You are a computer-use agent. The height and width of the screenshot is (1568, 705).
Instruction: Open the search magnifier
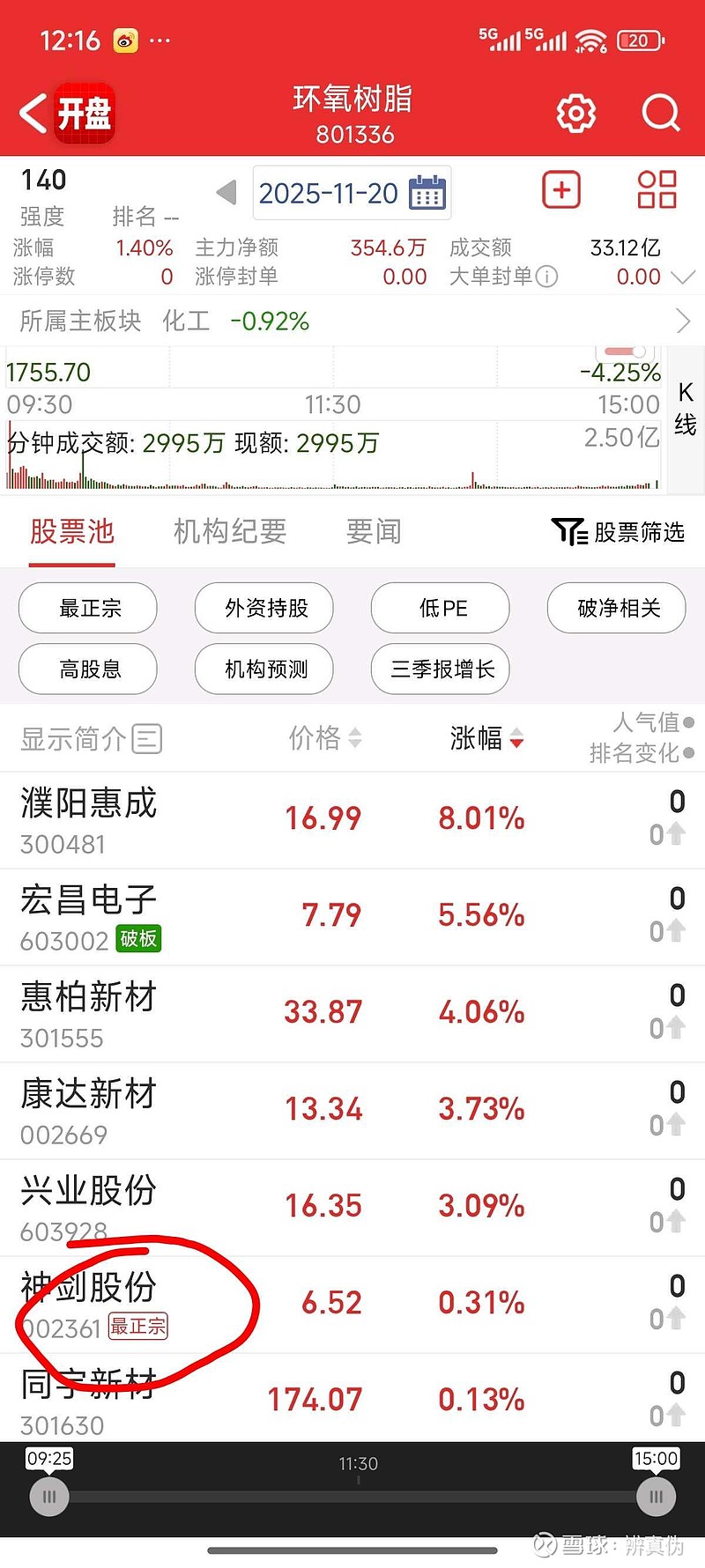660,114
